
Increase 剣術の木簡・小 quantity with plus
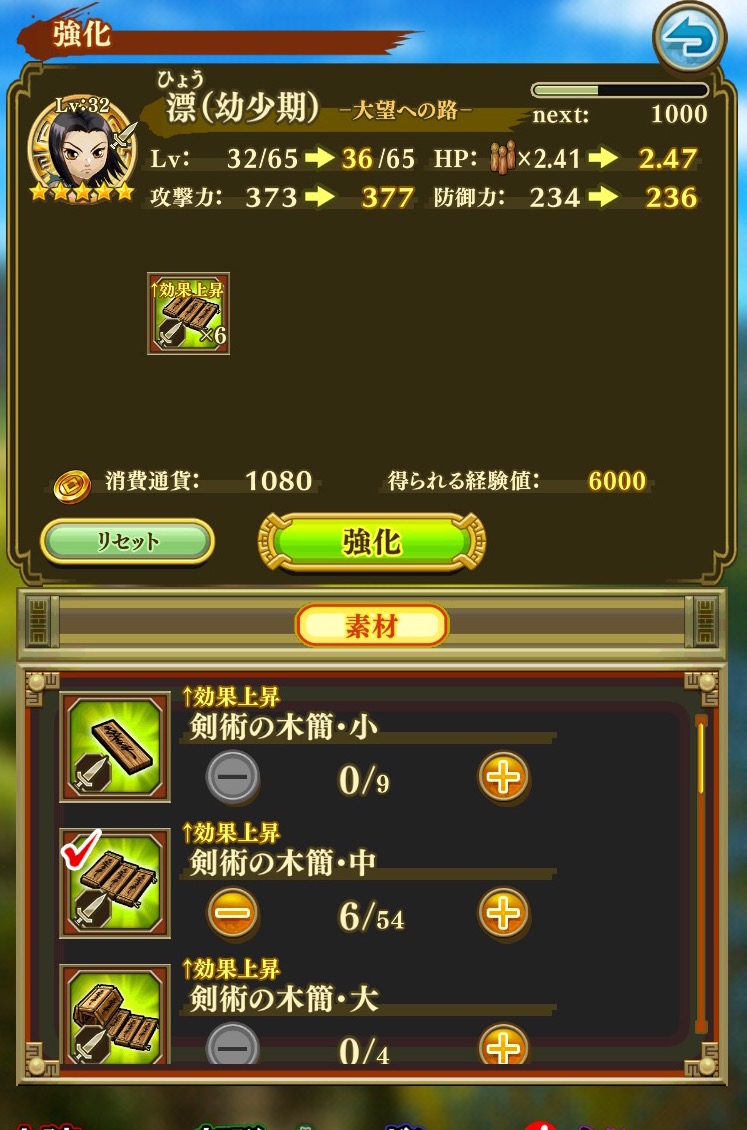[503, 776]
